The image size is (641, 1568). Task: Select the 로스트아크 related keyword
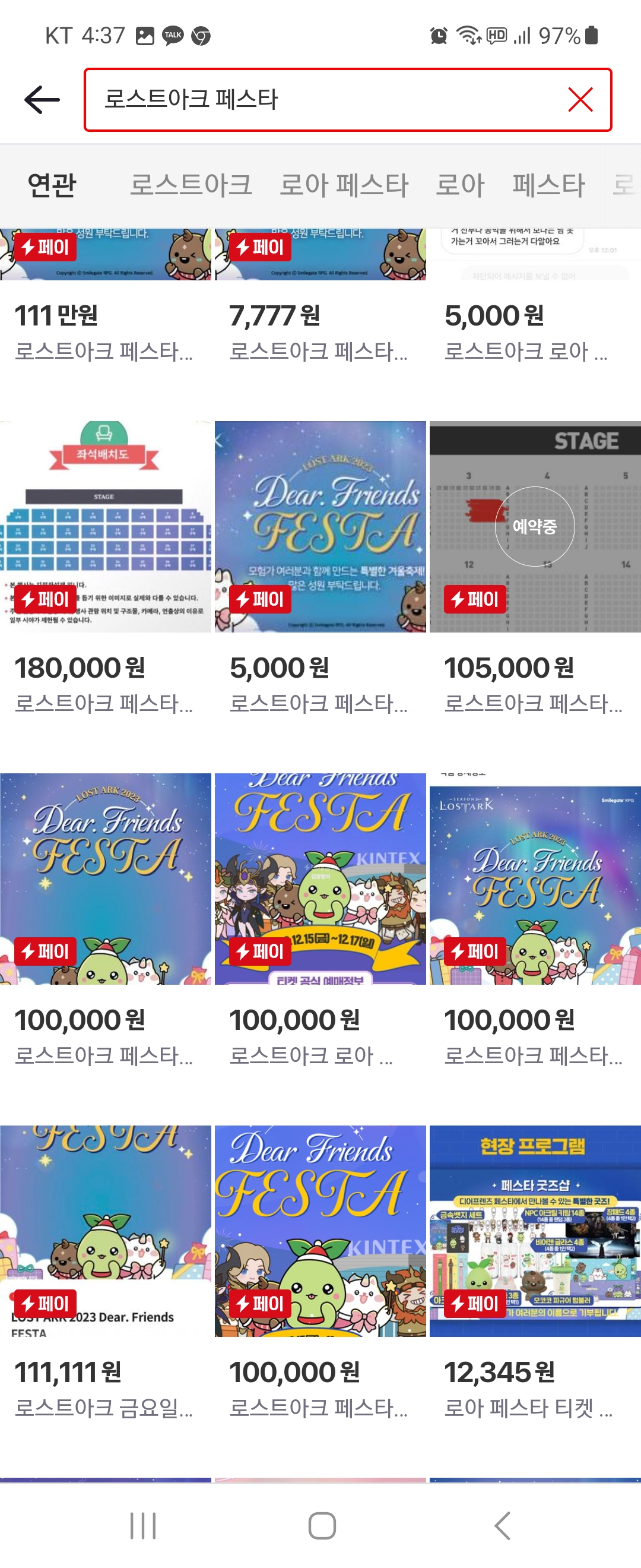coord(191,185)
